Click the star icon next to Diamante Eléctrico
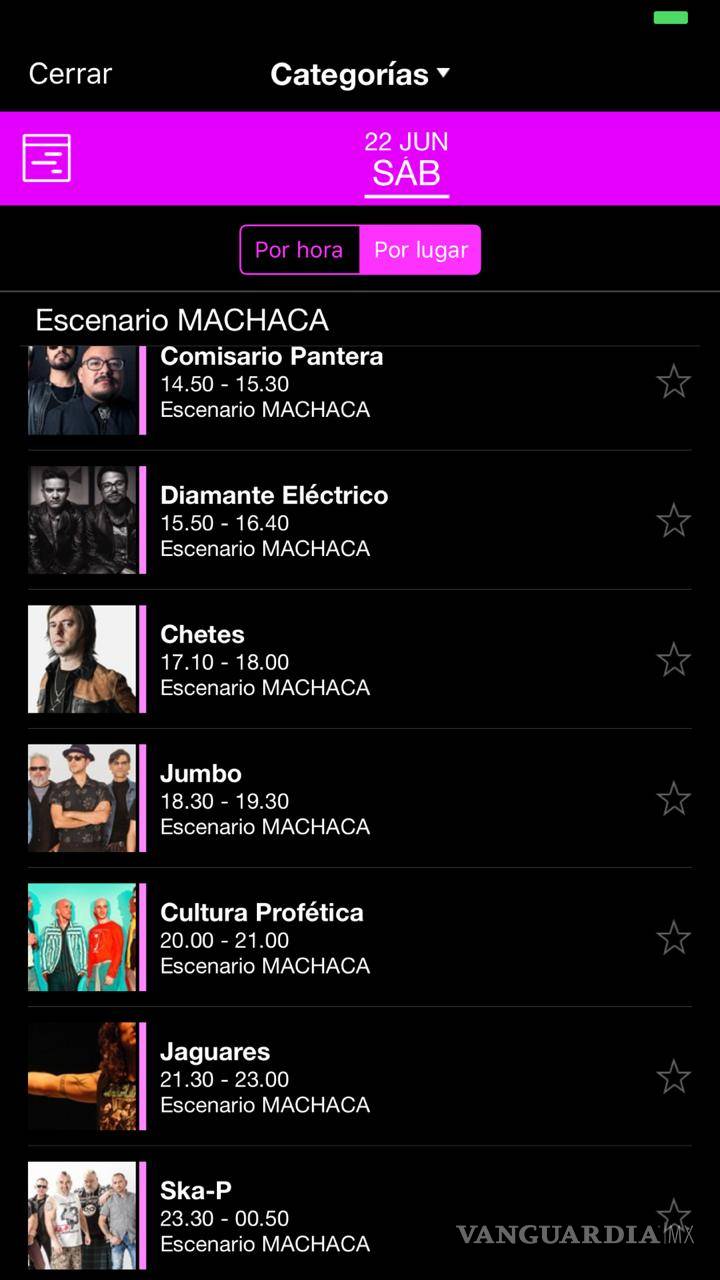The height and width of the screenshot is (1280, 720). (x=675, y=520)
